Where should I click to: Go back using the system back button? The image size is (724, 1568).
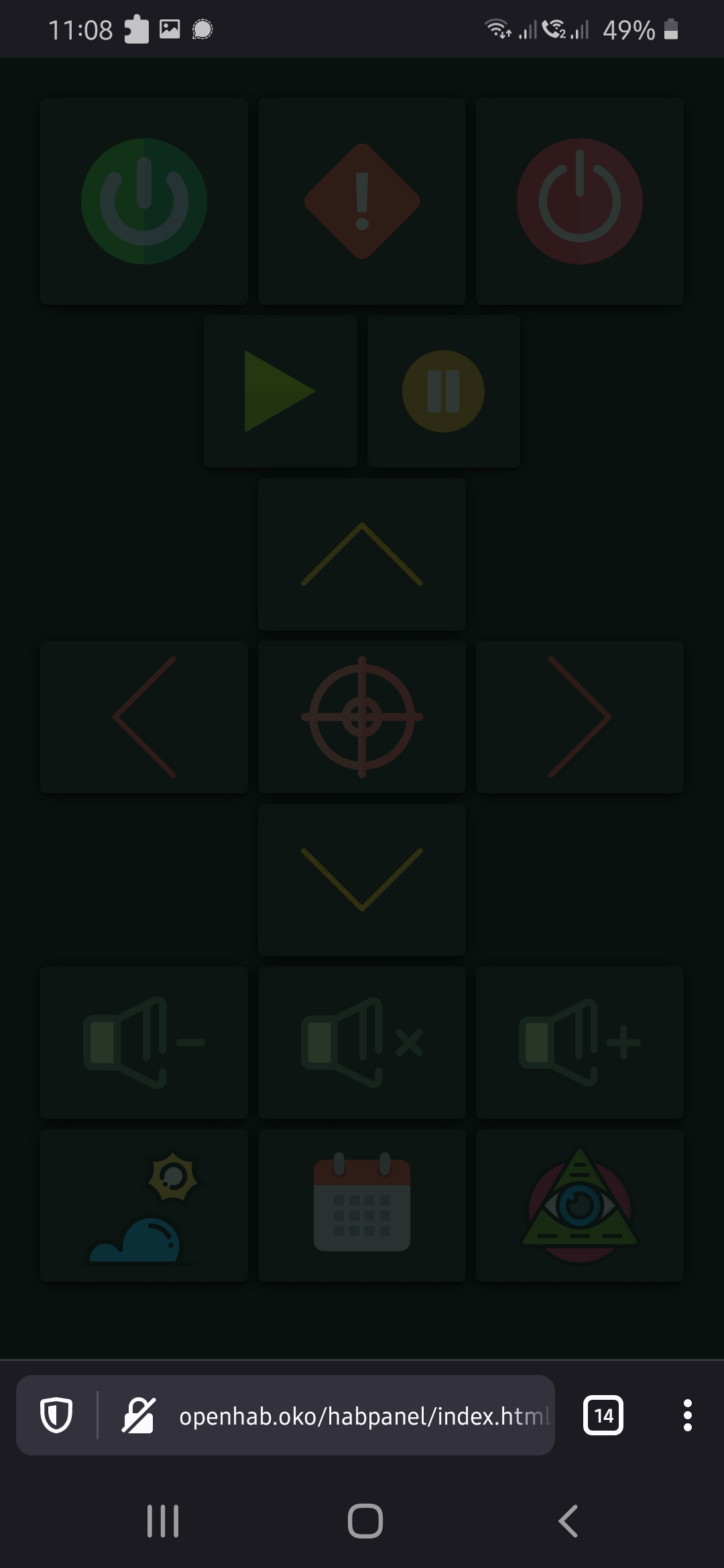coord(568,1520)
